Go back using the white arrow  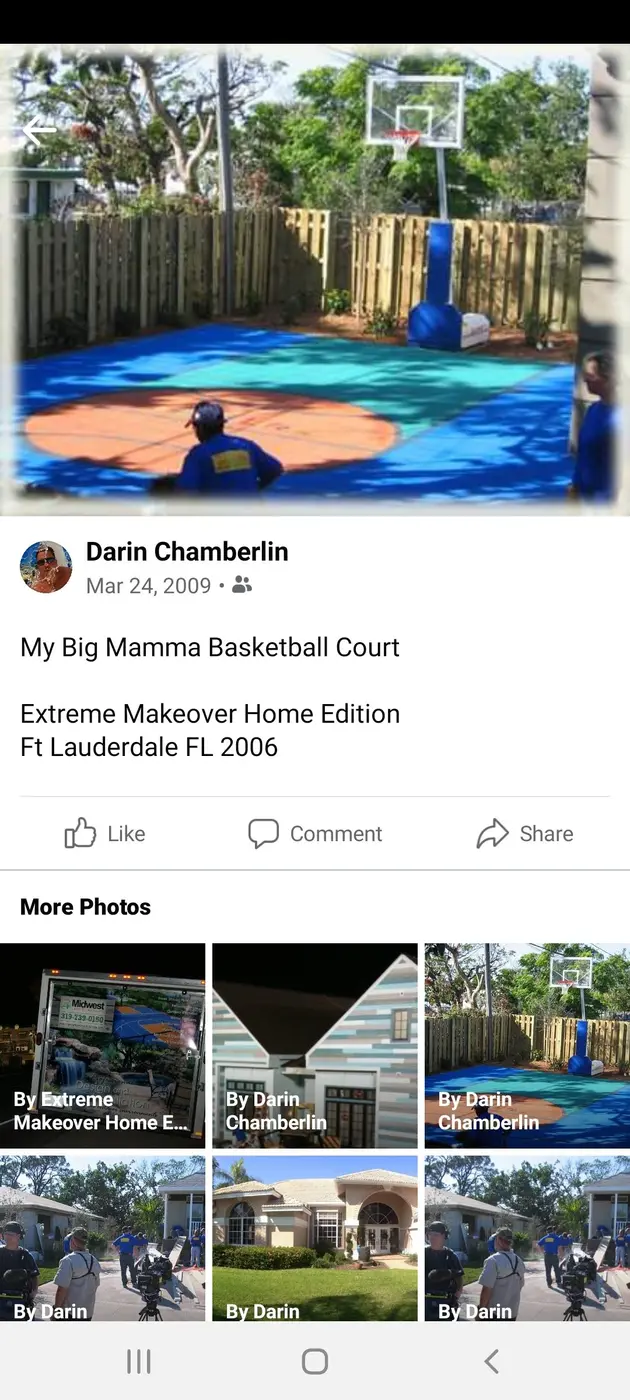tap(39, 130)
